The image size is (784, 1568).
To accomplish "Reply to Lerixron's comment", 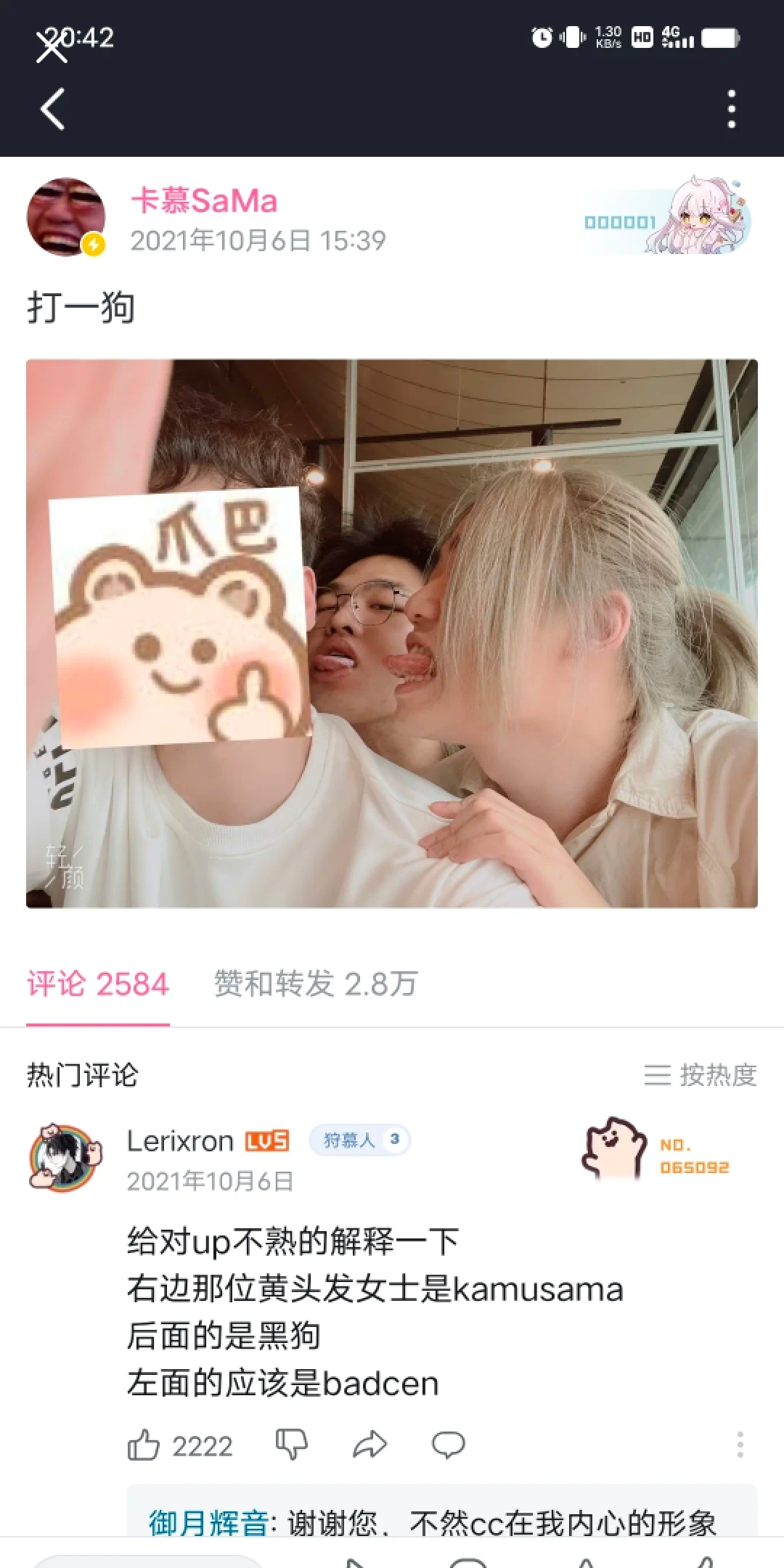I will pyautogui.click(x=448, y=1445).
